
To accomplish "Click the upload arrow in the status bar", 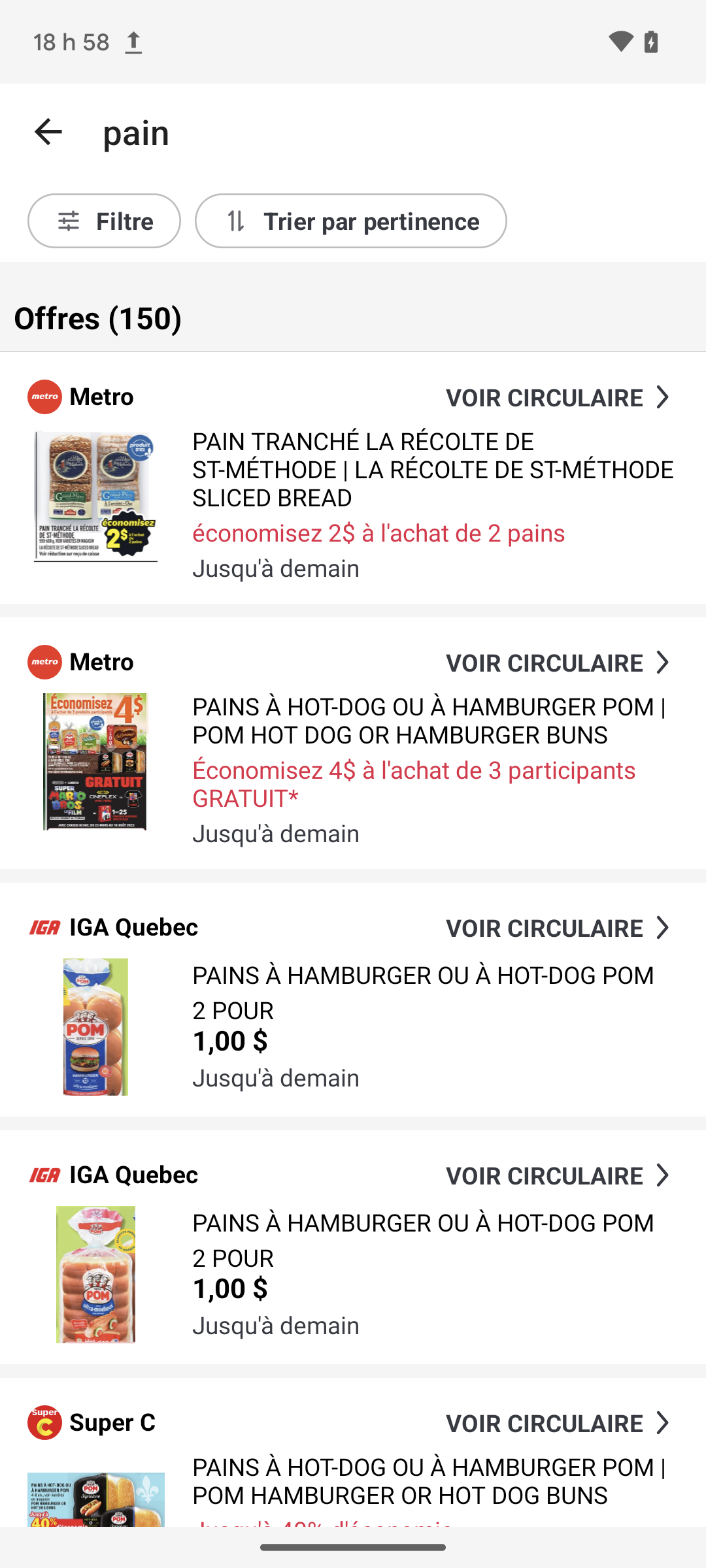I will tap(134, 41).
